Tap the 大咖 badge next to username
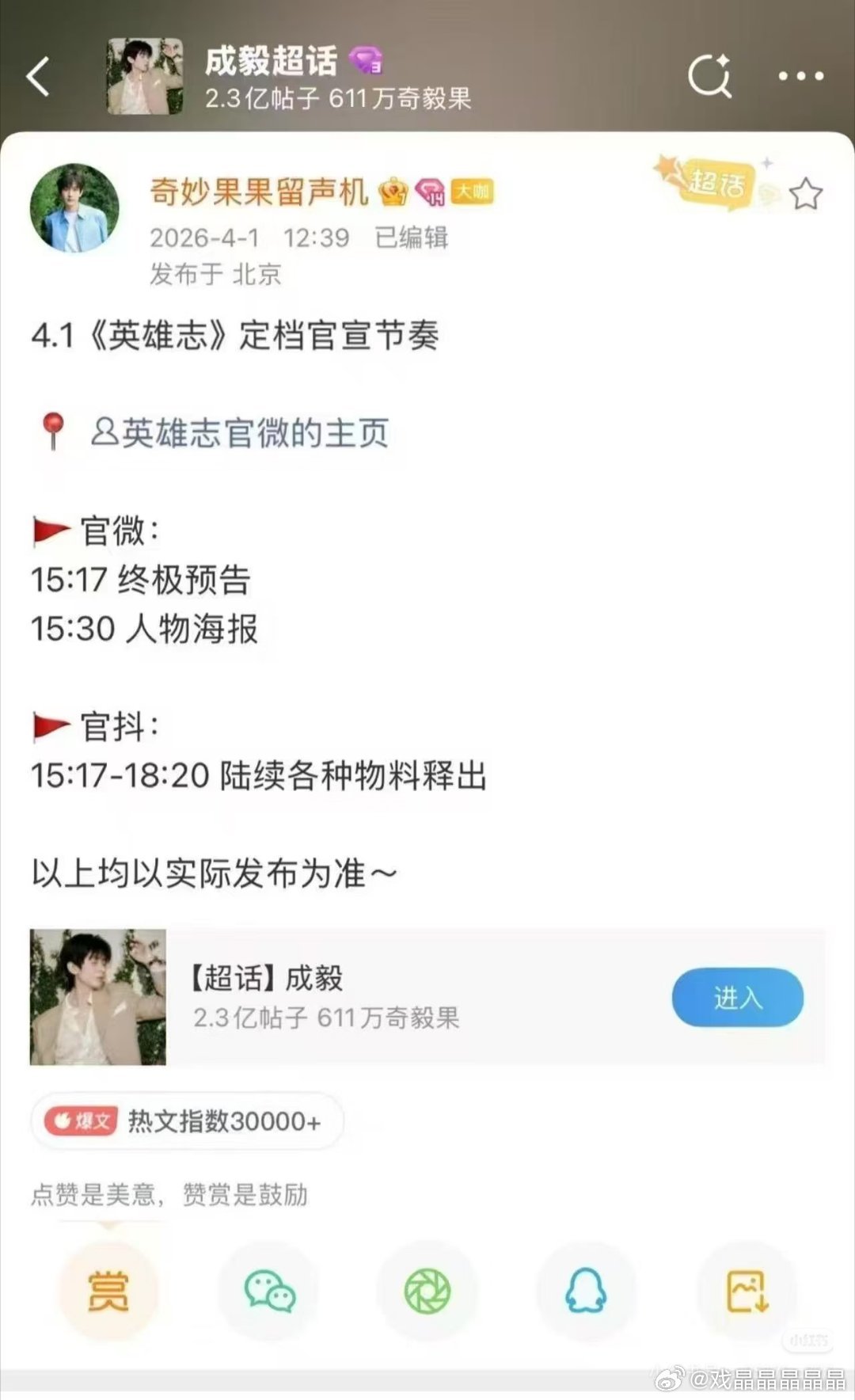Image resolution: width=855 pixels, height=1400 pixels. pos(471,191)
